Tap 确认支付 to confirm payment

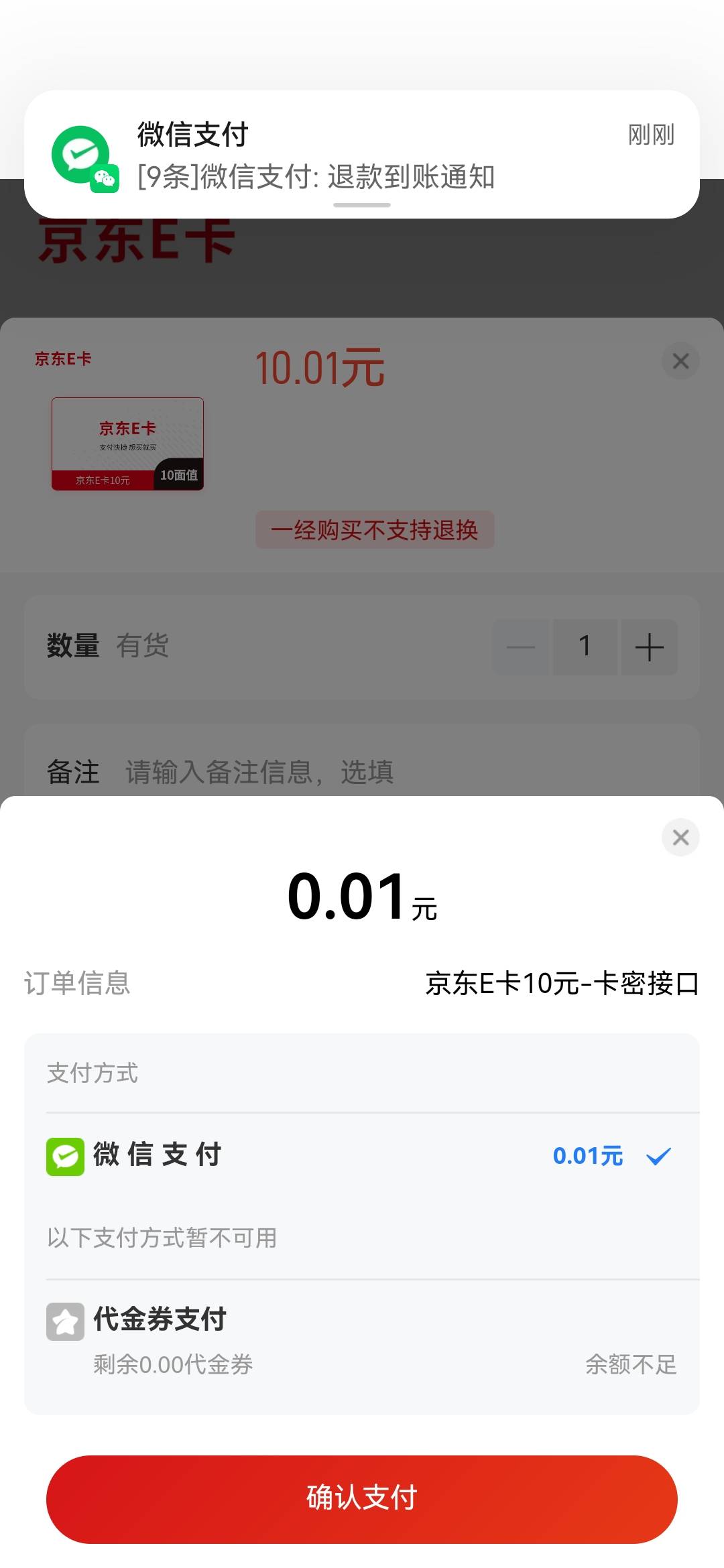tap(362, 1499)
